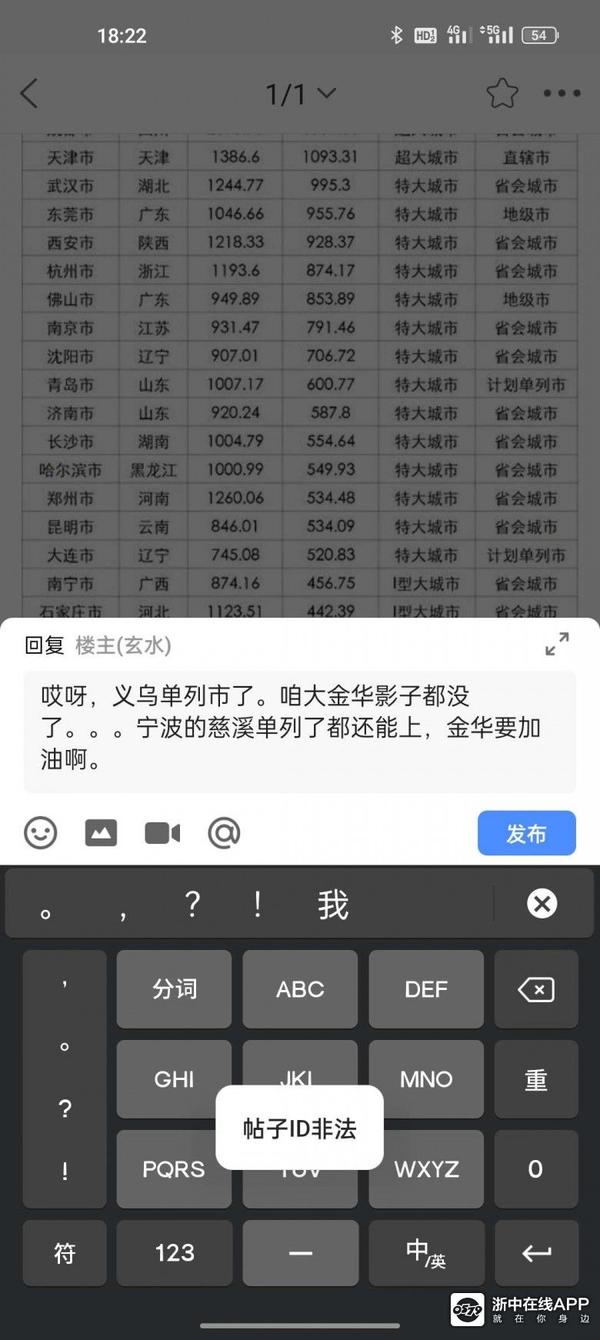Open the 1/1 page selector dropdown
Viewport: 600px width, 1340px height.
coord(300,94)
